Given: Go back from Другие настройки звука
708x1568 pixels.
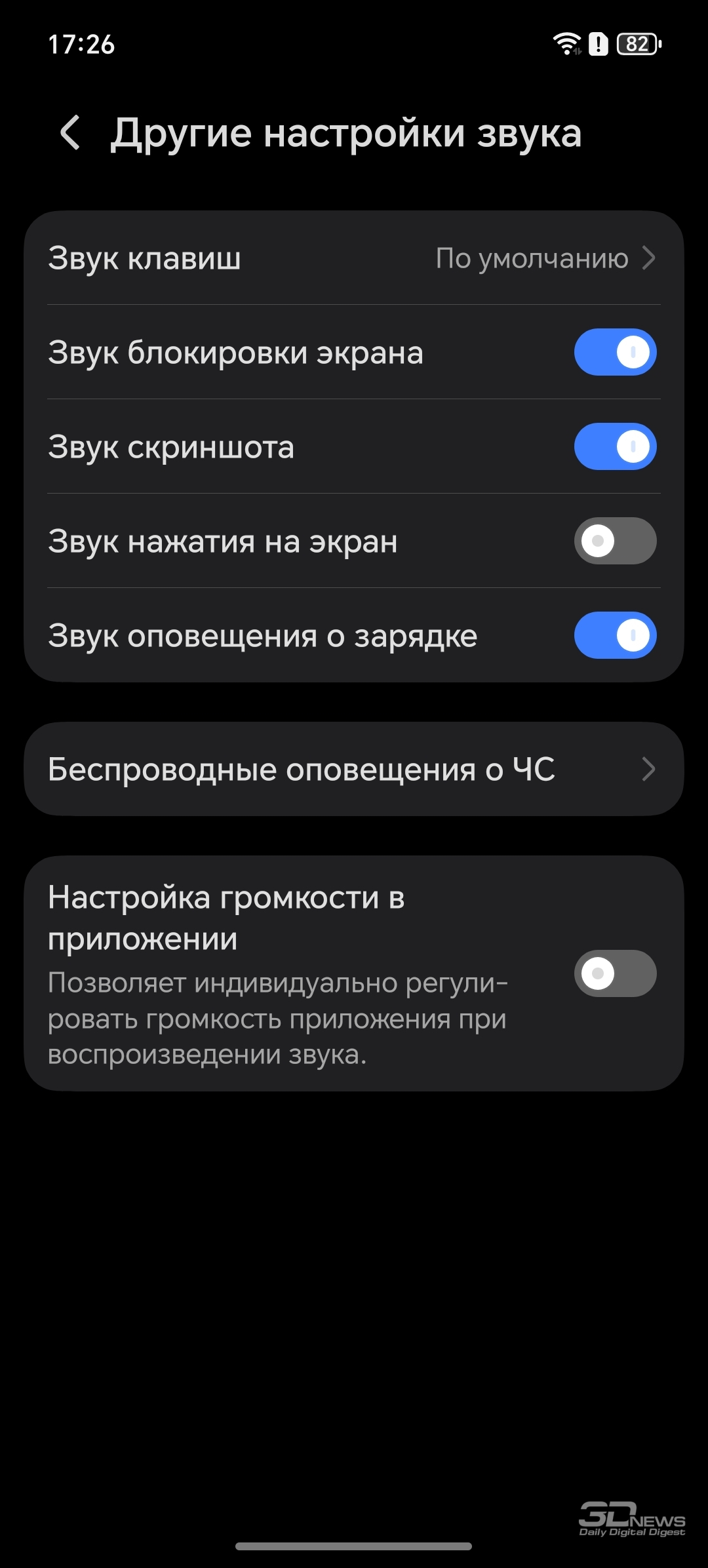Looking at the screenshot, I should click(x=70, y=133).
